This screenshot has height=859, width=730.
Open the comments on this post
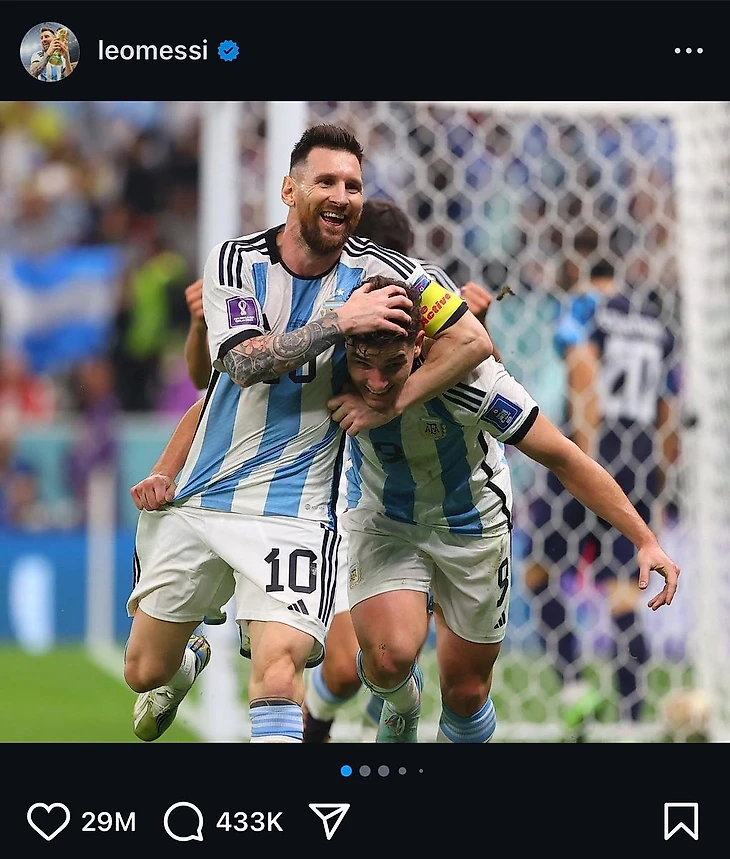pyautogui.click(x=183, y=821)
